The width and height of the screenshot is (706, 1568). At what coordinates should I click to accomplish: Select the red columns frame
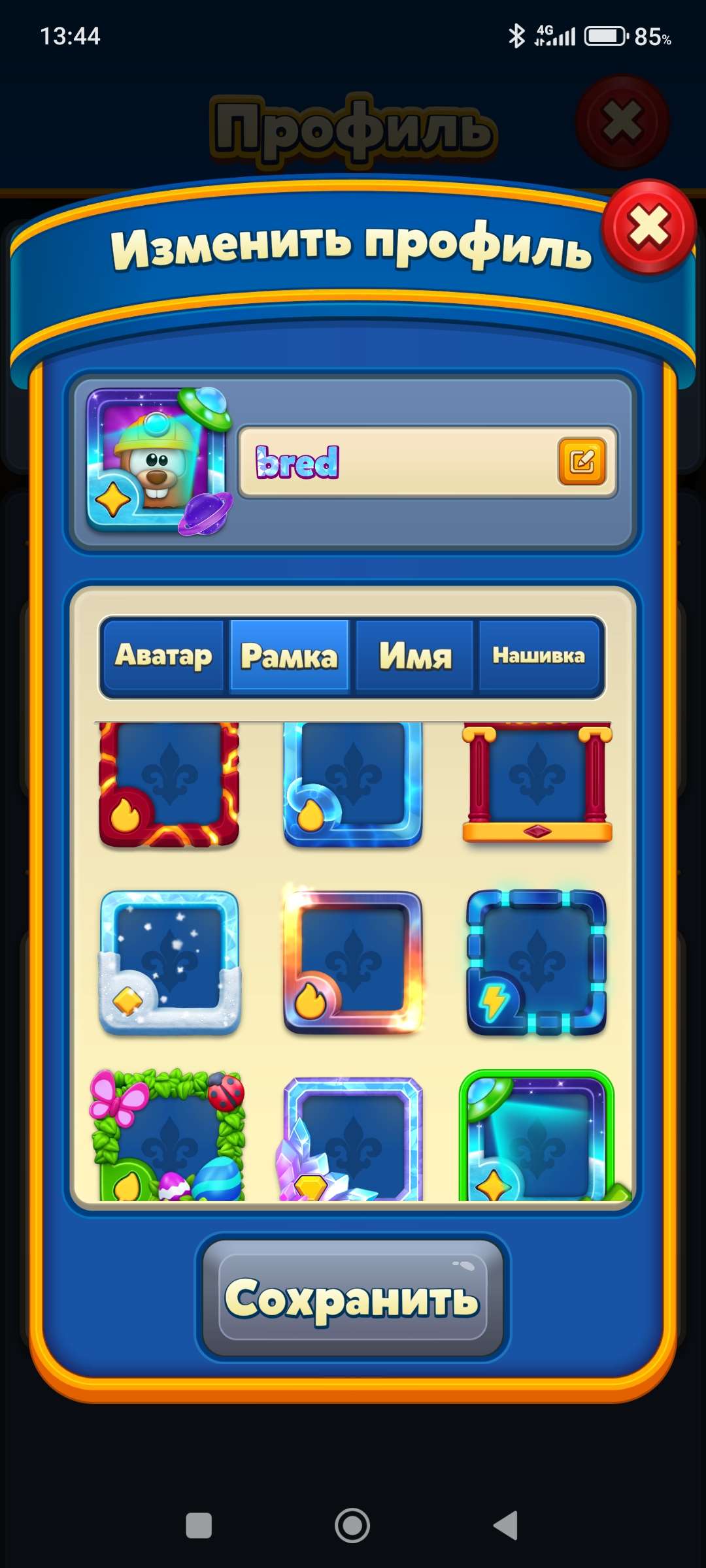tap(537, 784)
